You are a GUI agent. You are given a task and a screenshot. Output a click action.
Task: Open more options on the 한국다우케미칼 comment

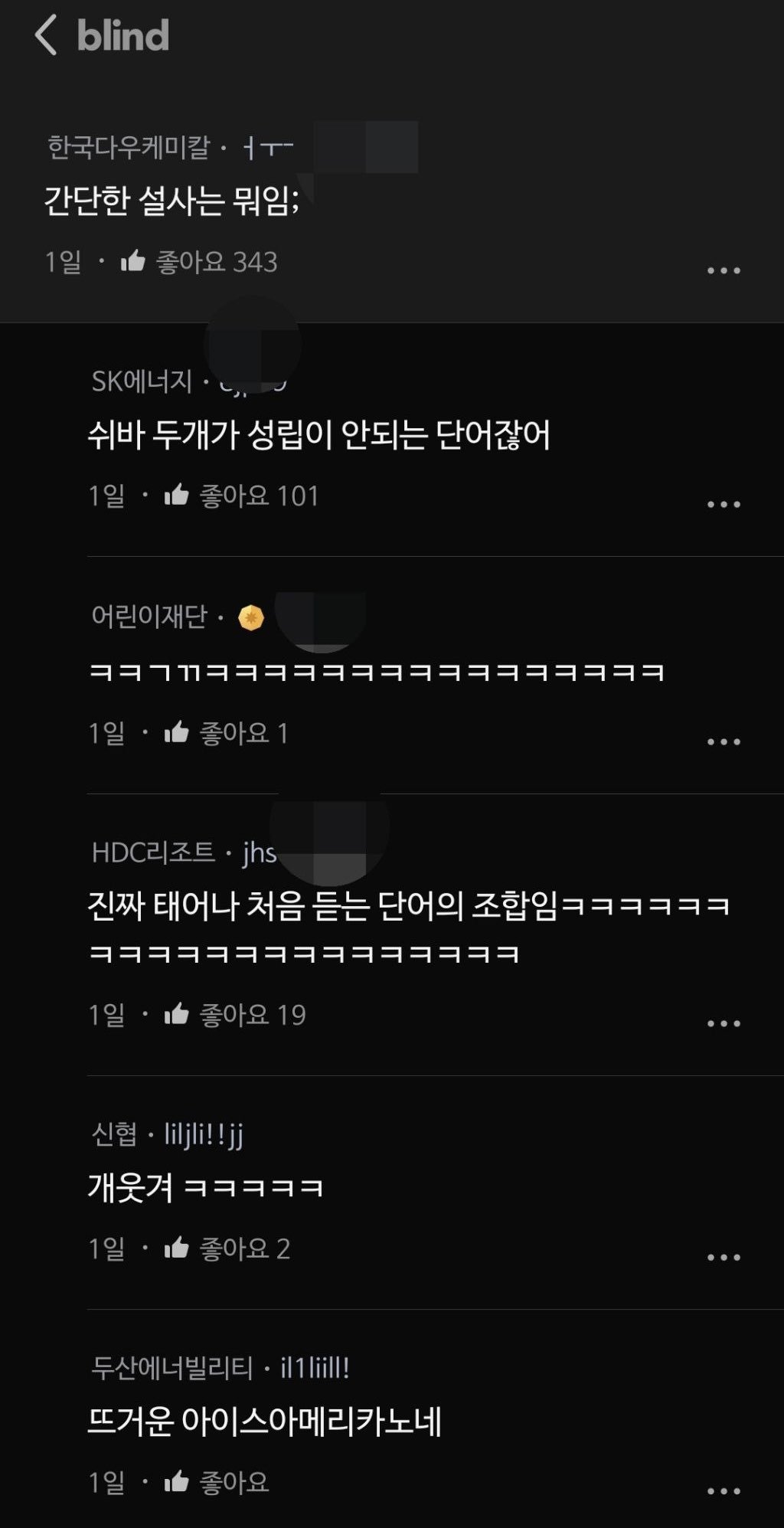coord(724,270)
